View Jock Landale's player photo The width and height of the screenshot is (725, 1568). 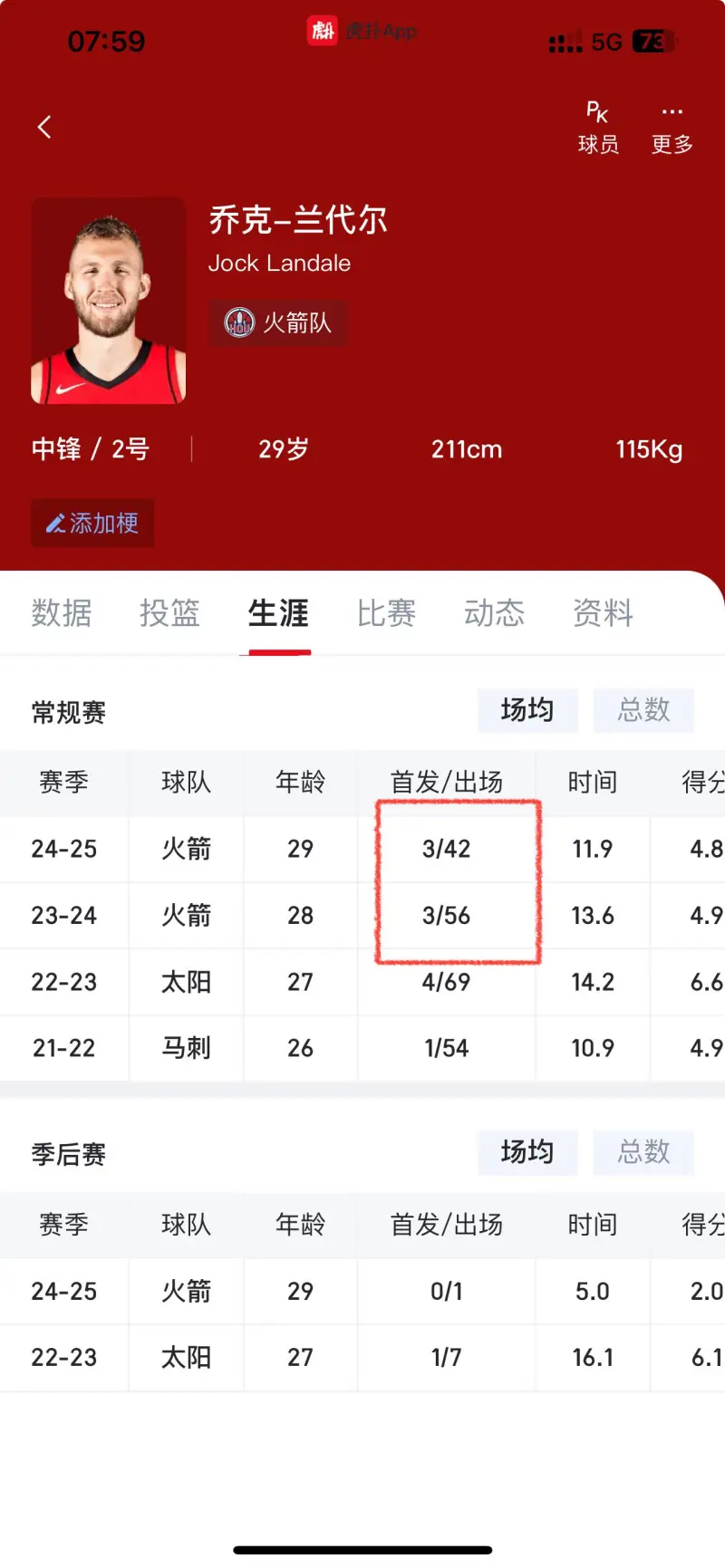[109, 301]
